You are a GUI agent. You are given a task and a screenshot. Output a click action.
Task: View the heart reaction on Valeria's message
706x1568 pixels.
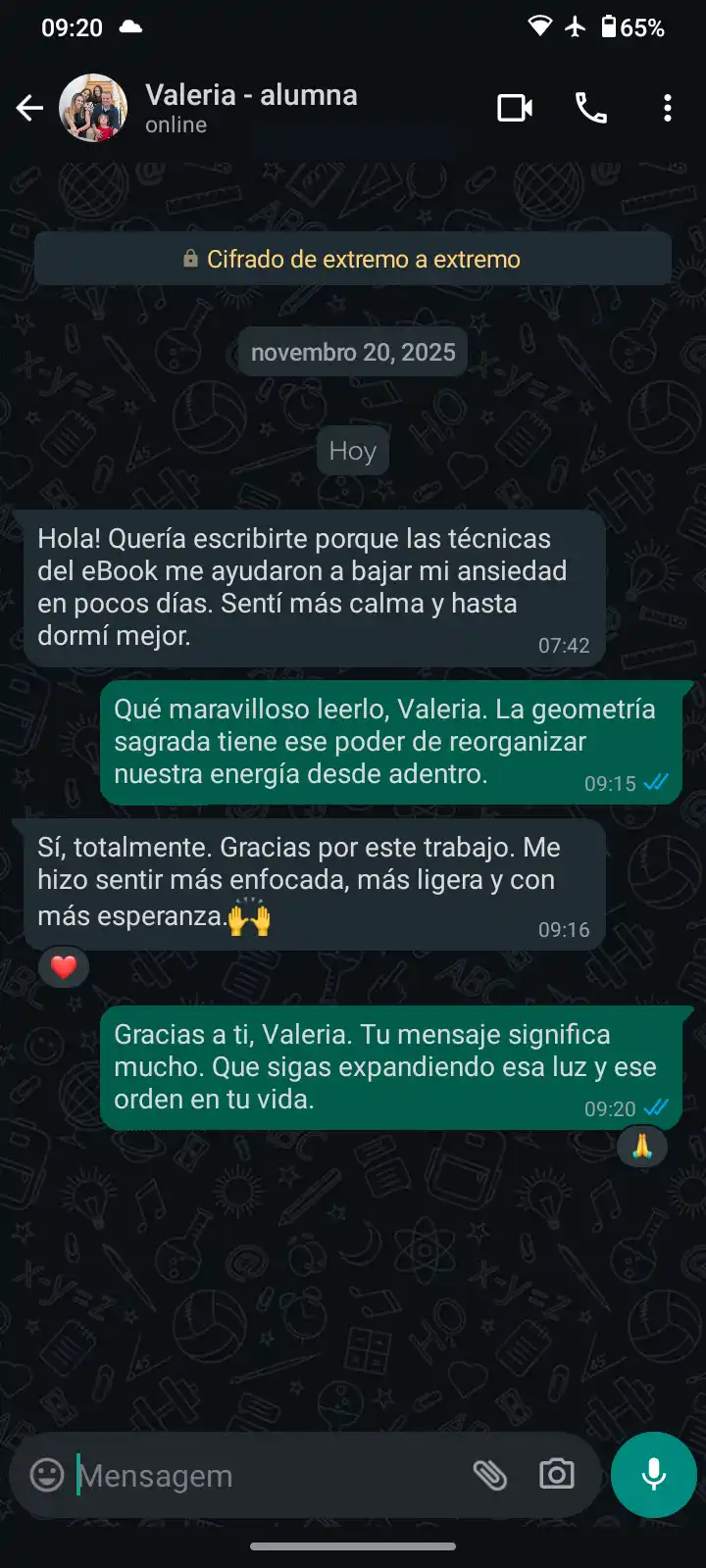pyautogui.click(x=64, y=967)
